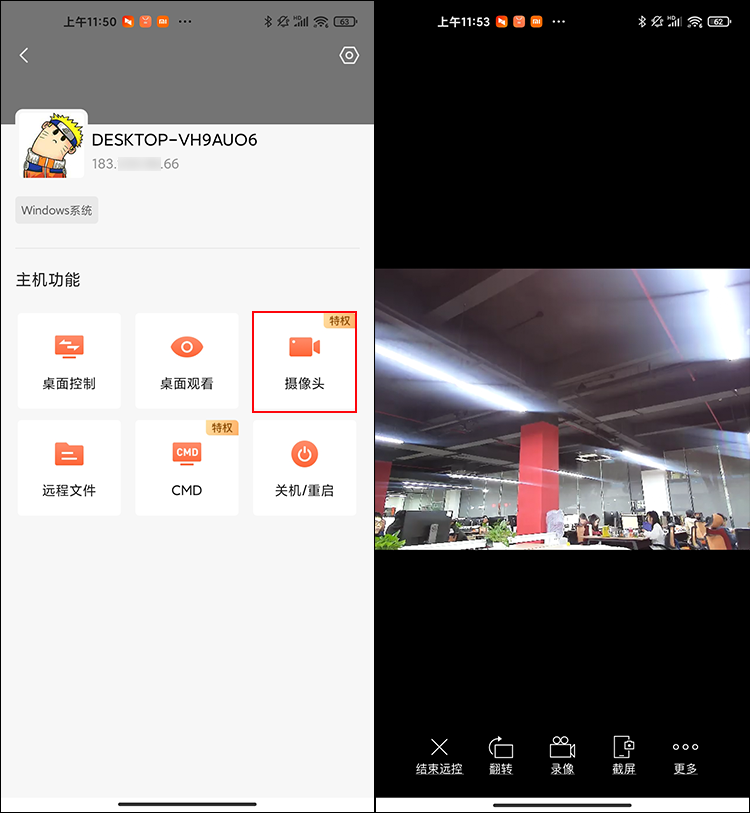Tap the 关机/重启 shutdown/restart tile
Viewport: 750px width, 813px height.
click(304, 468)
